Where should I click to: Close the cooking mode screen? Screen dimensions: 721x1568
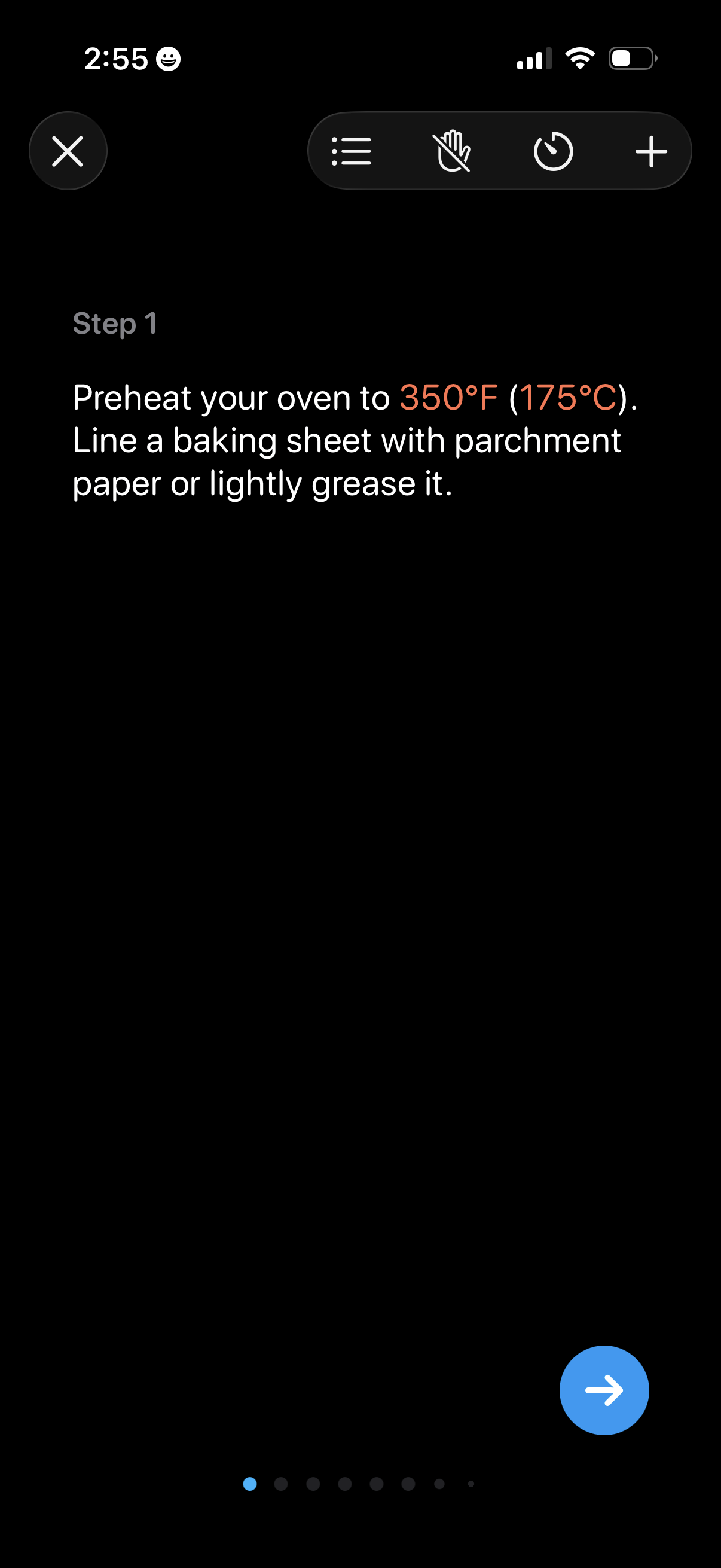(x=68, y=151)
